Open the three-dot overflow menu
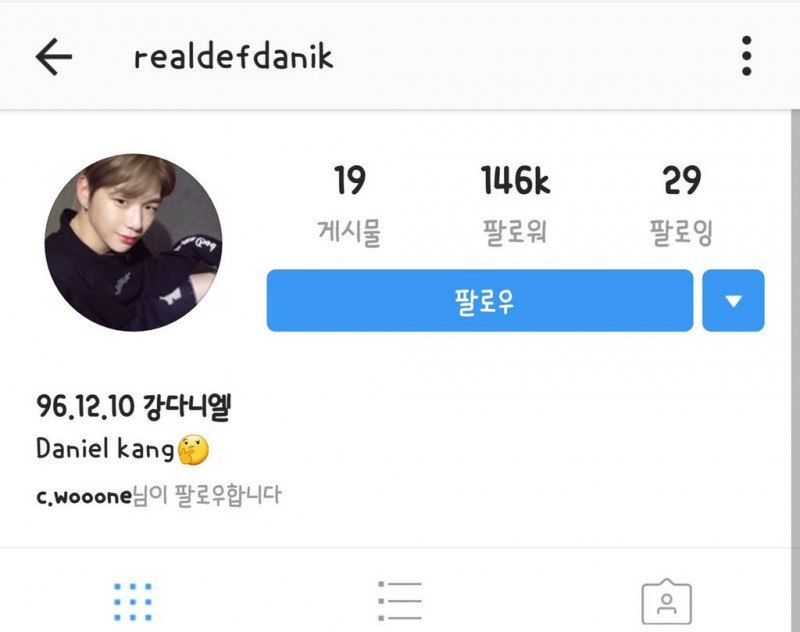This screenshot has height=632, width=800. (746, 57)
